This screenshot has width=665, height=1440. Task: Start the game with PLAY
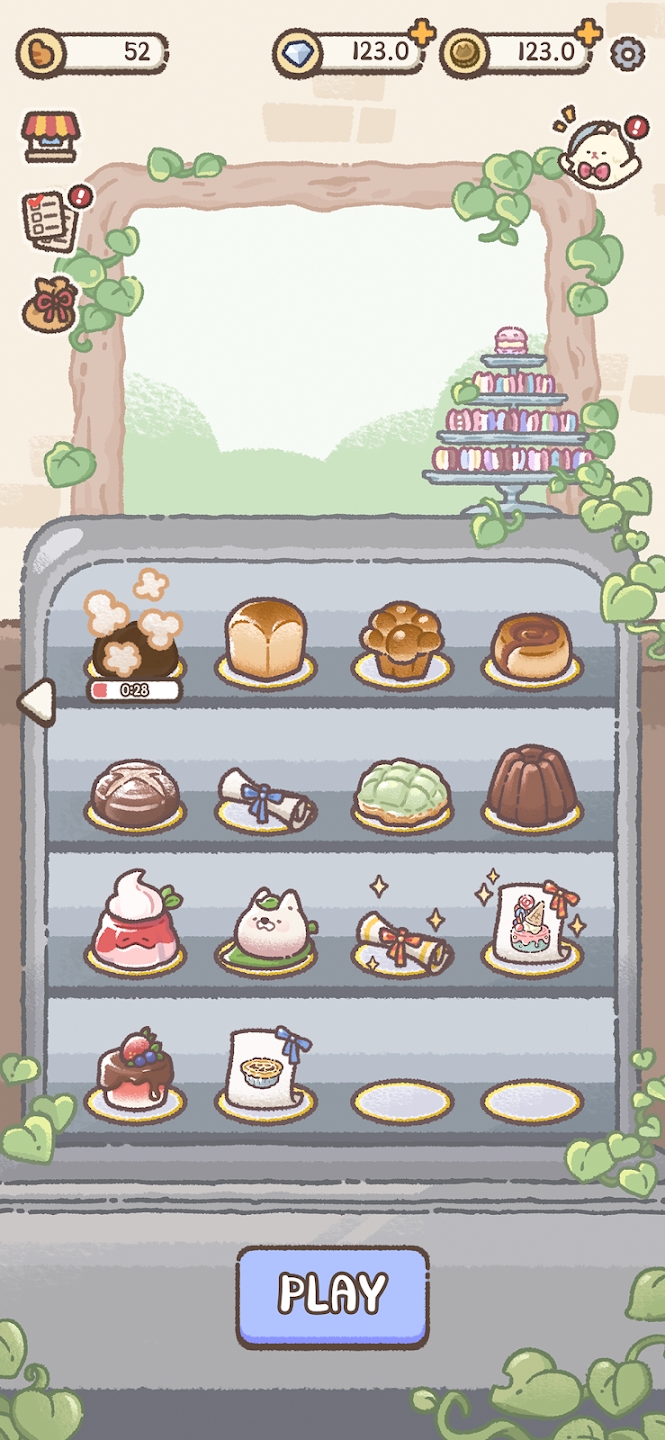[332, 1295]
